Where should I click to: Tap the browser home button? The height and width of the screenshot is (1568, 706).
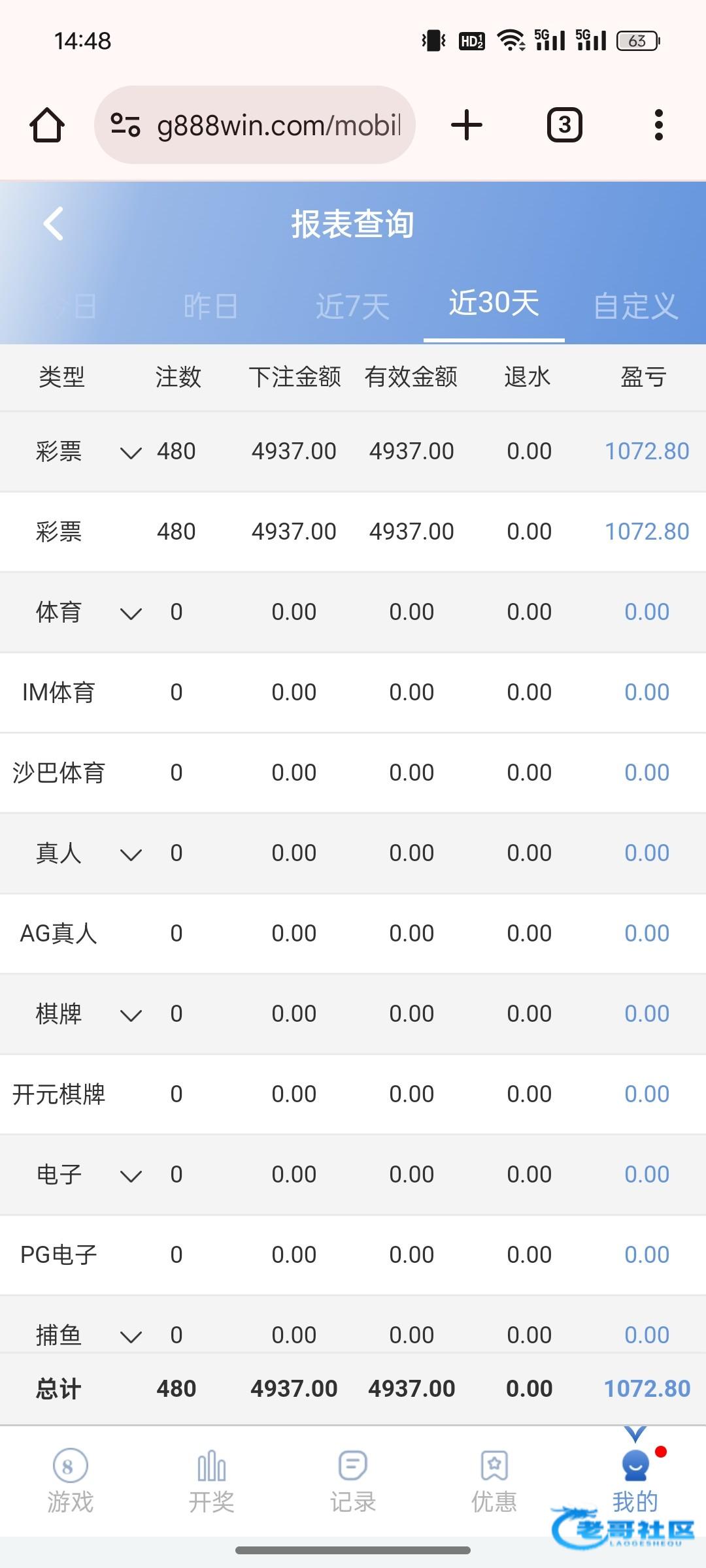click(47, 125)
